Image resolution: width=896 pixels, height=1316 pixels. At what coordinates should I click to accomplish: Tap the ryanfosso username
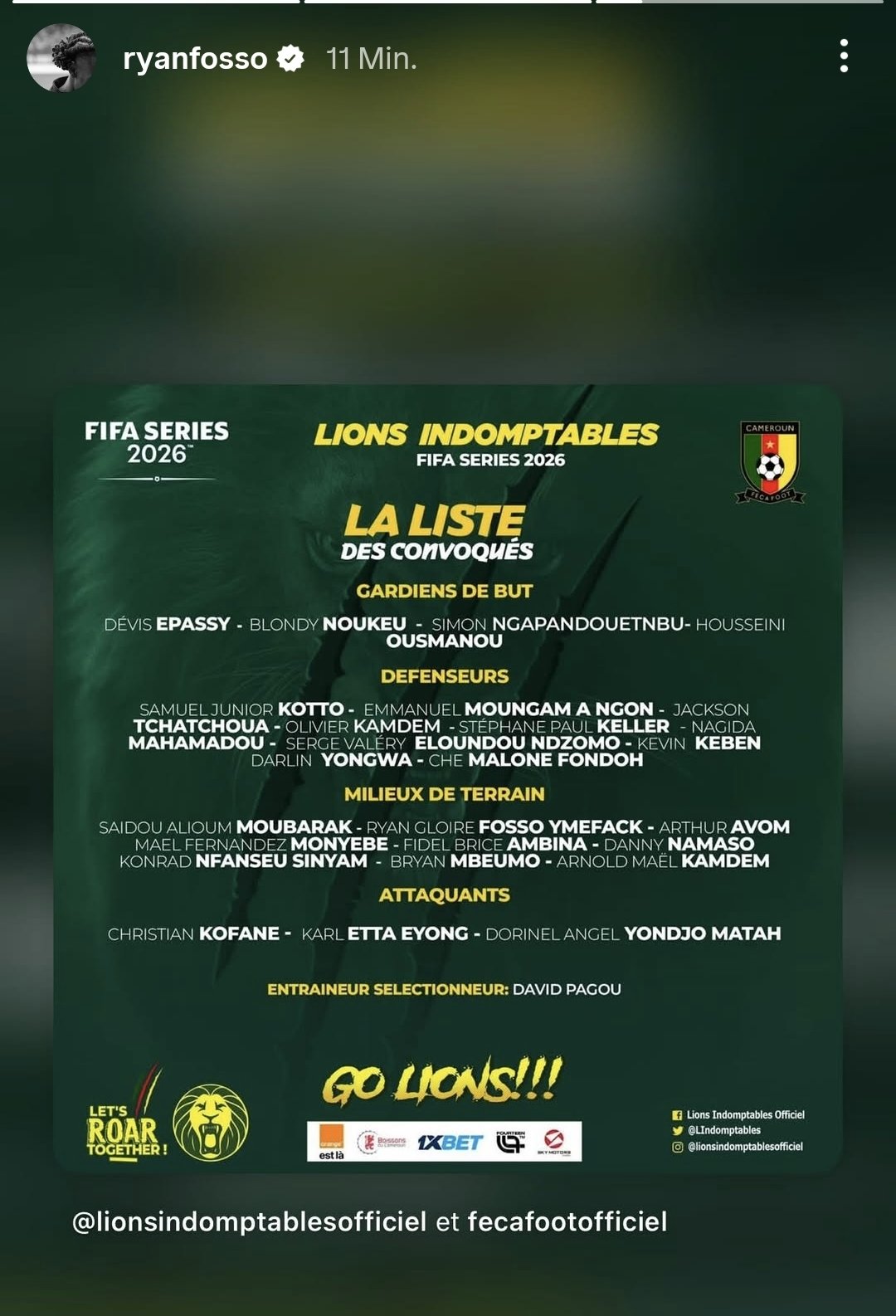pyautogui.click(x=195, y=58)
